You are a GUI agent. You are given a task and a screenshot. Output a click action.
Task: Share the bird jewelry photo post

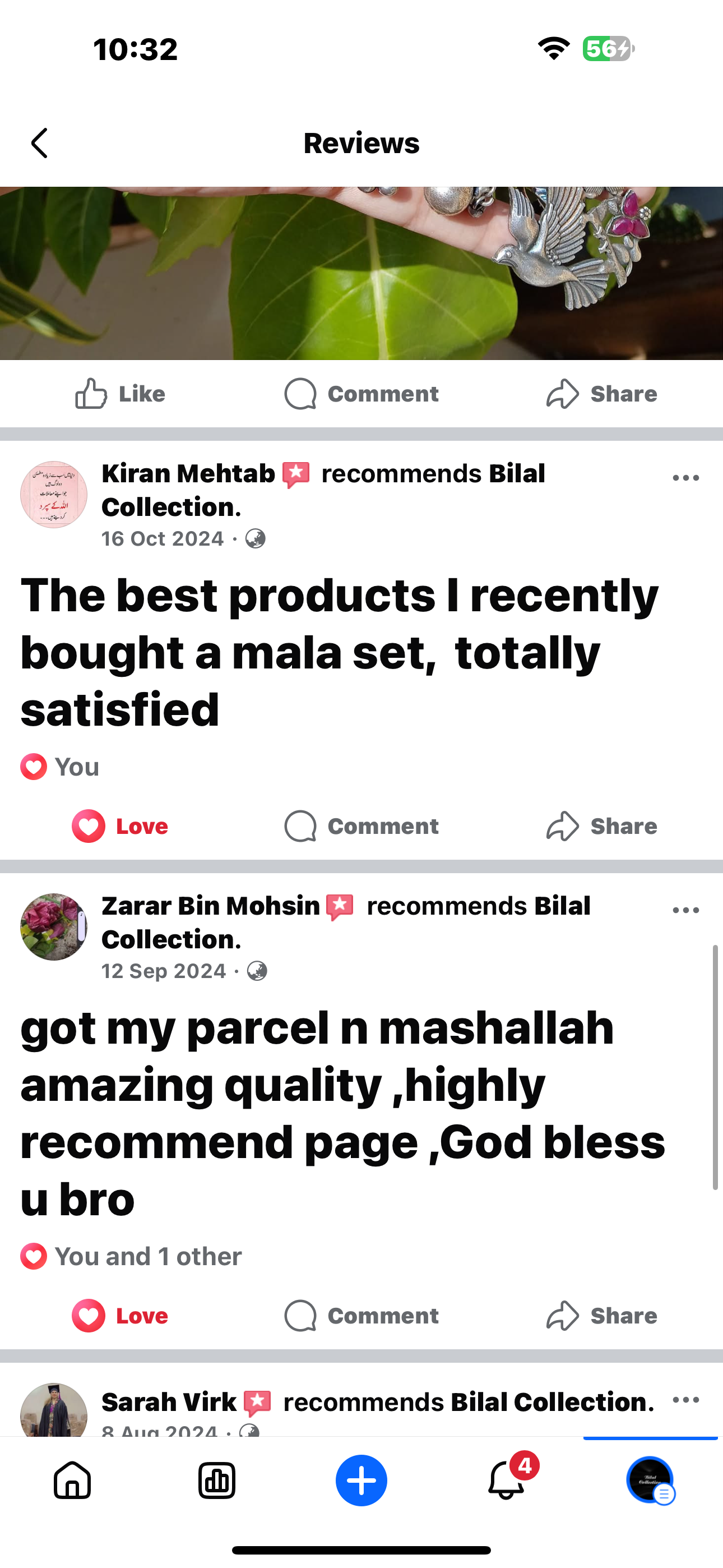pyautogui.click(x=601, y=394)
